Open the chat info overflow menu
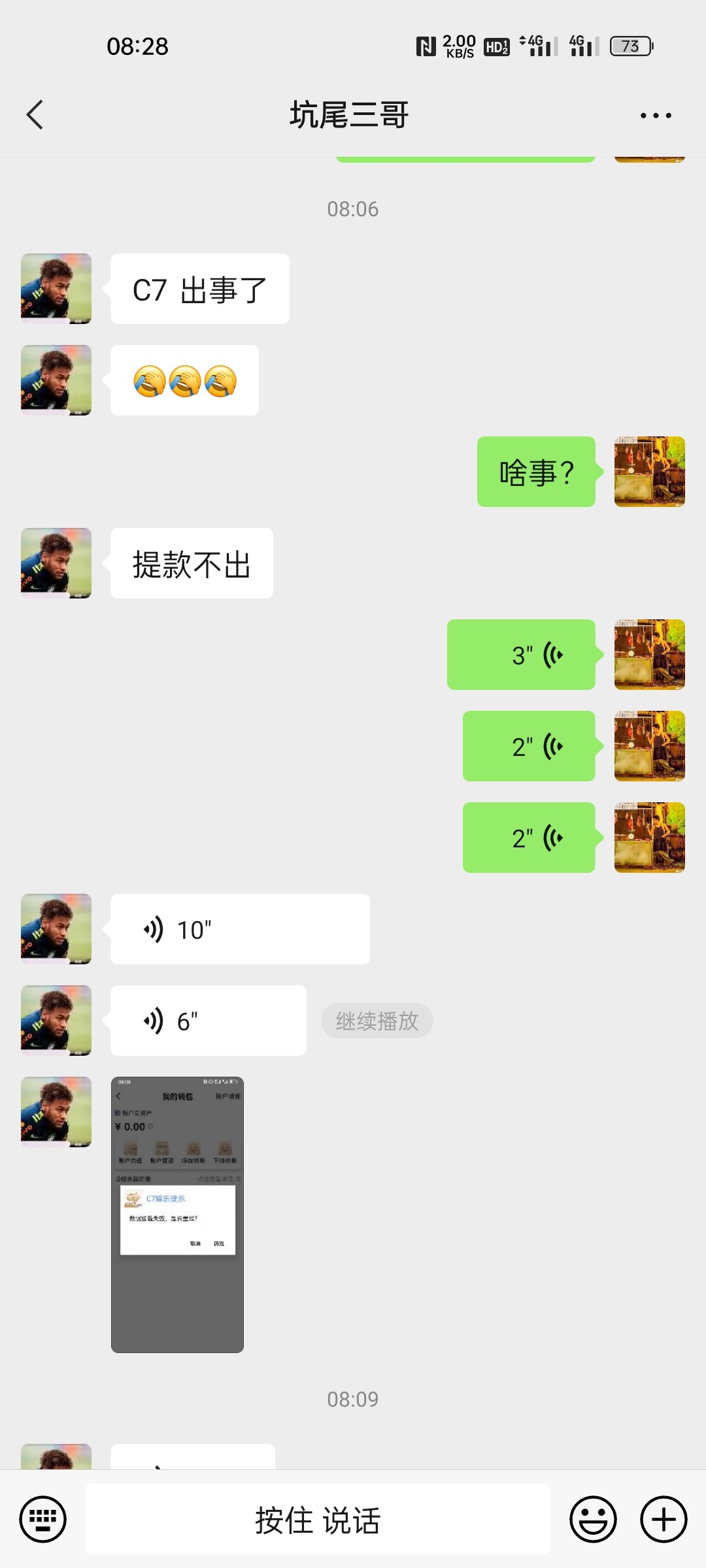The height and width of the screenshot is (1568, 706). pos(655,116)
